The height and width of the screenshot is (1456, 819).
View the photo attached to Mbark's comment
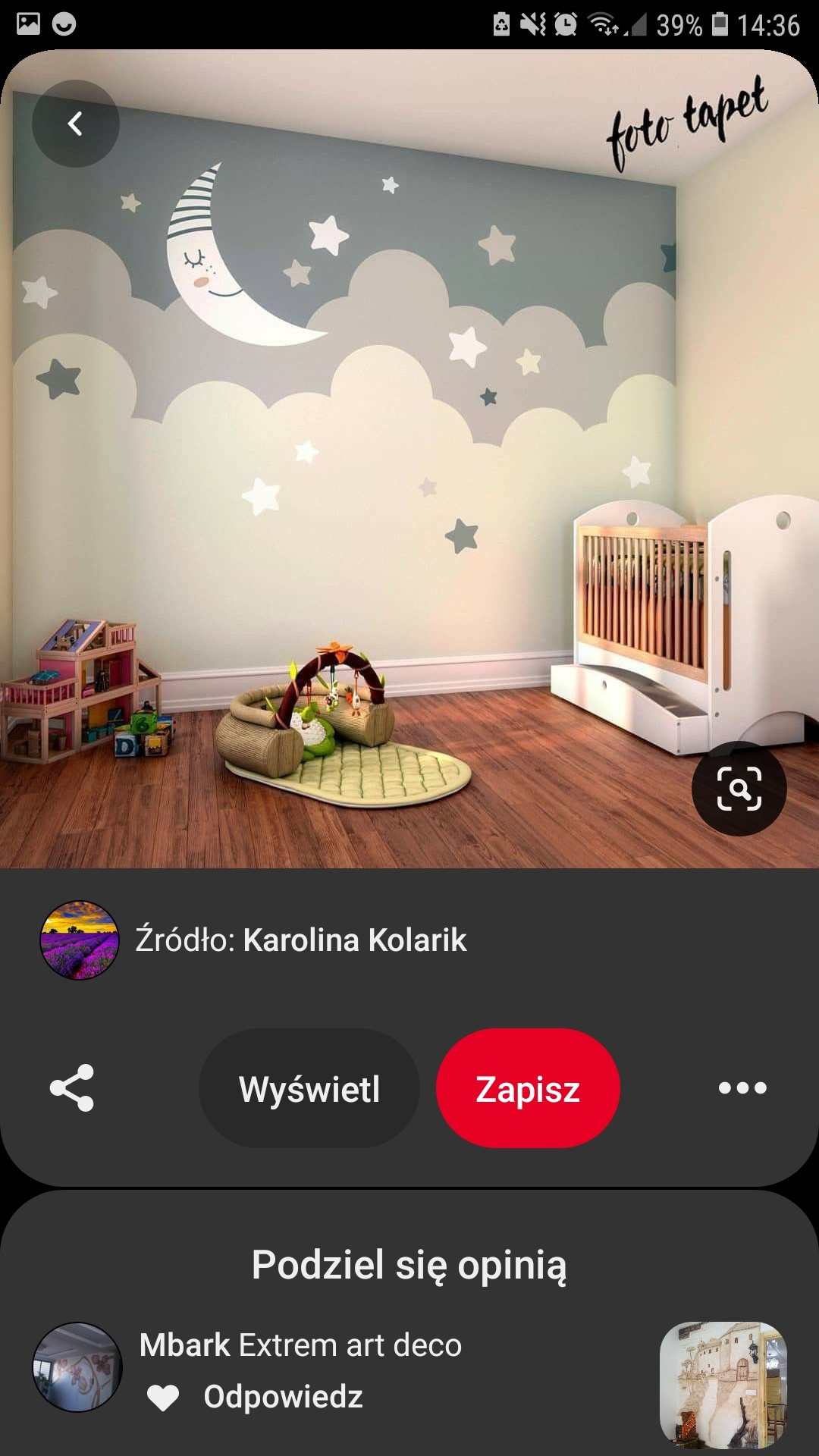click(723, 1385)
